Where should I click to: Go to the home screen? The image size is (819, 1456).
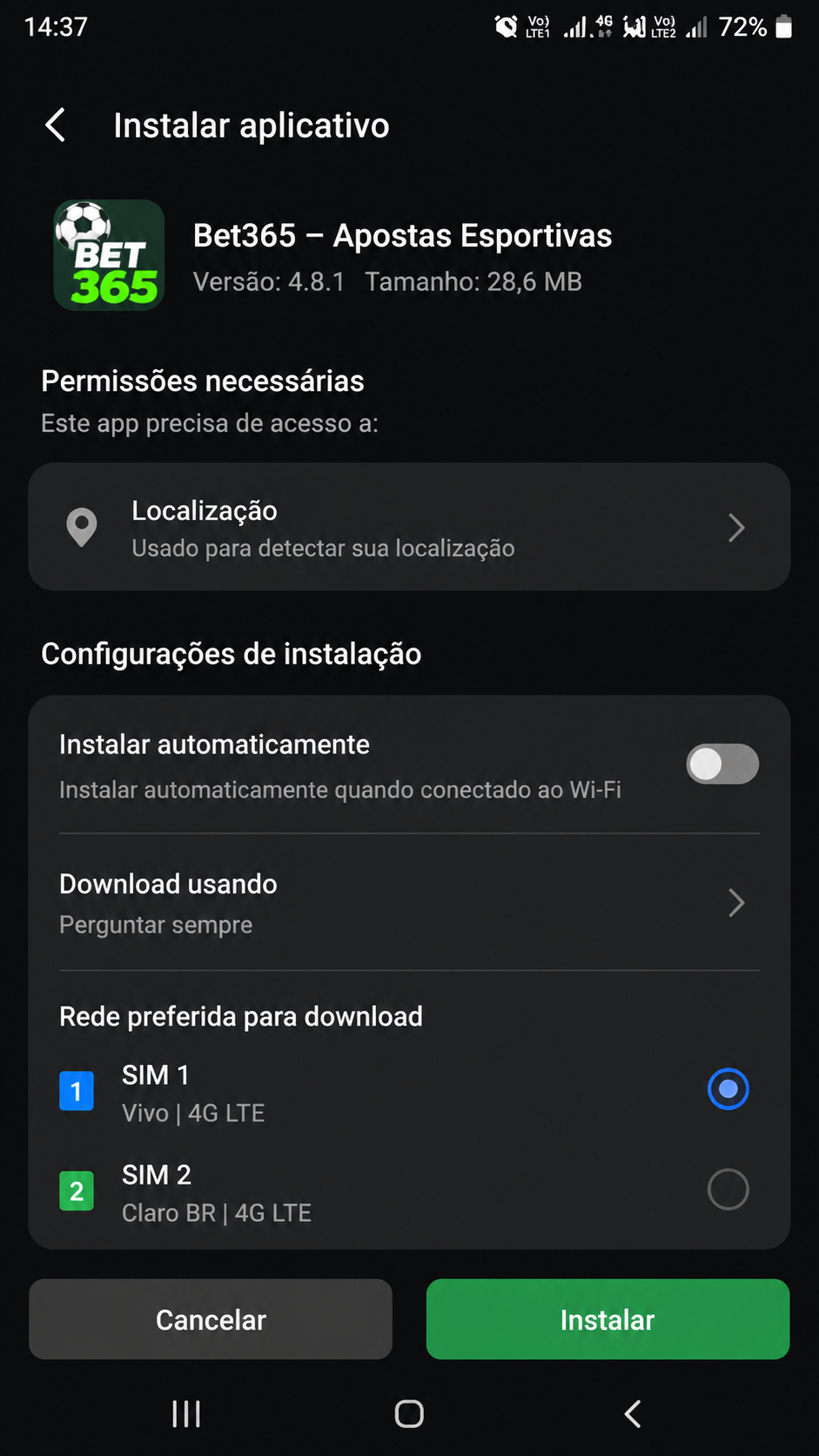tap(409, 1414)
